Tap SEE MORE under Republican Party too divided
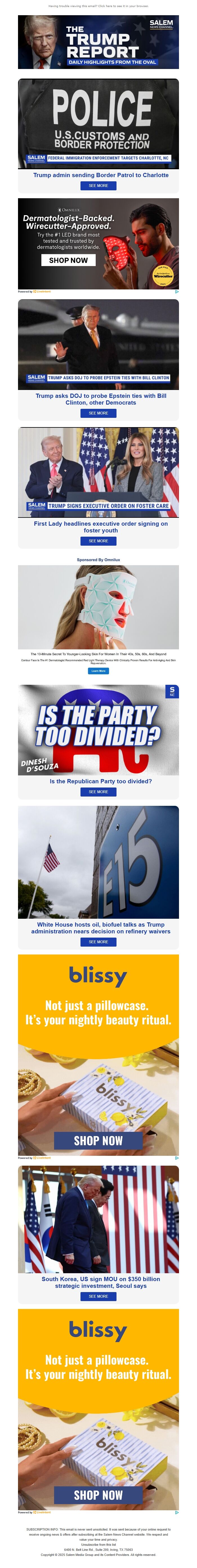This screenshot has width=197, height=1568. click(98, 792)
